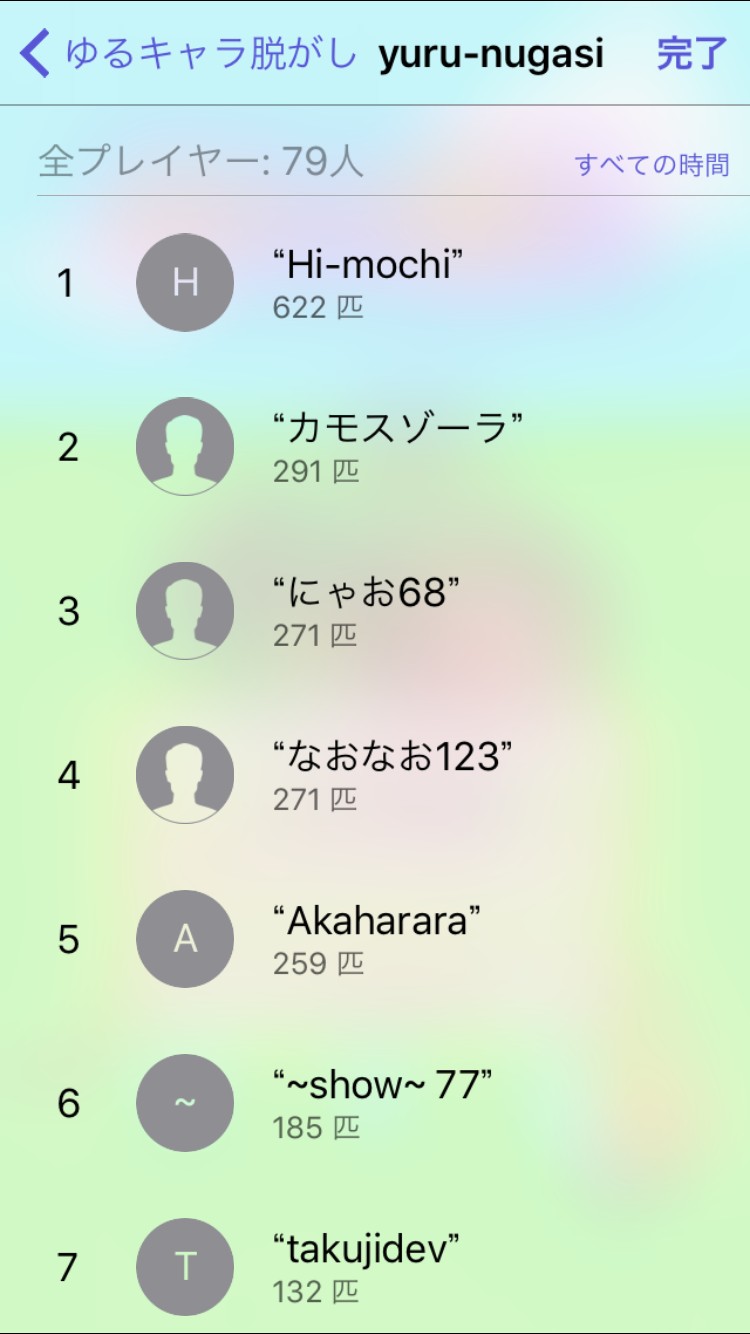This screenshot has height=1334, width=750.
Task: Go back to ゆるキャラ脱がし
Action: point(190,54)
